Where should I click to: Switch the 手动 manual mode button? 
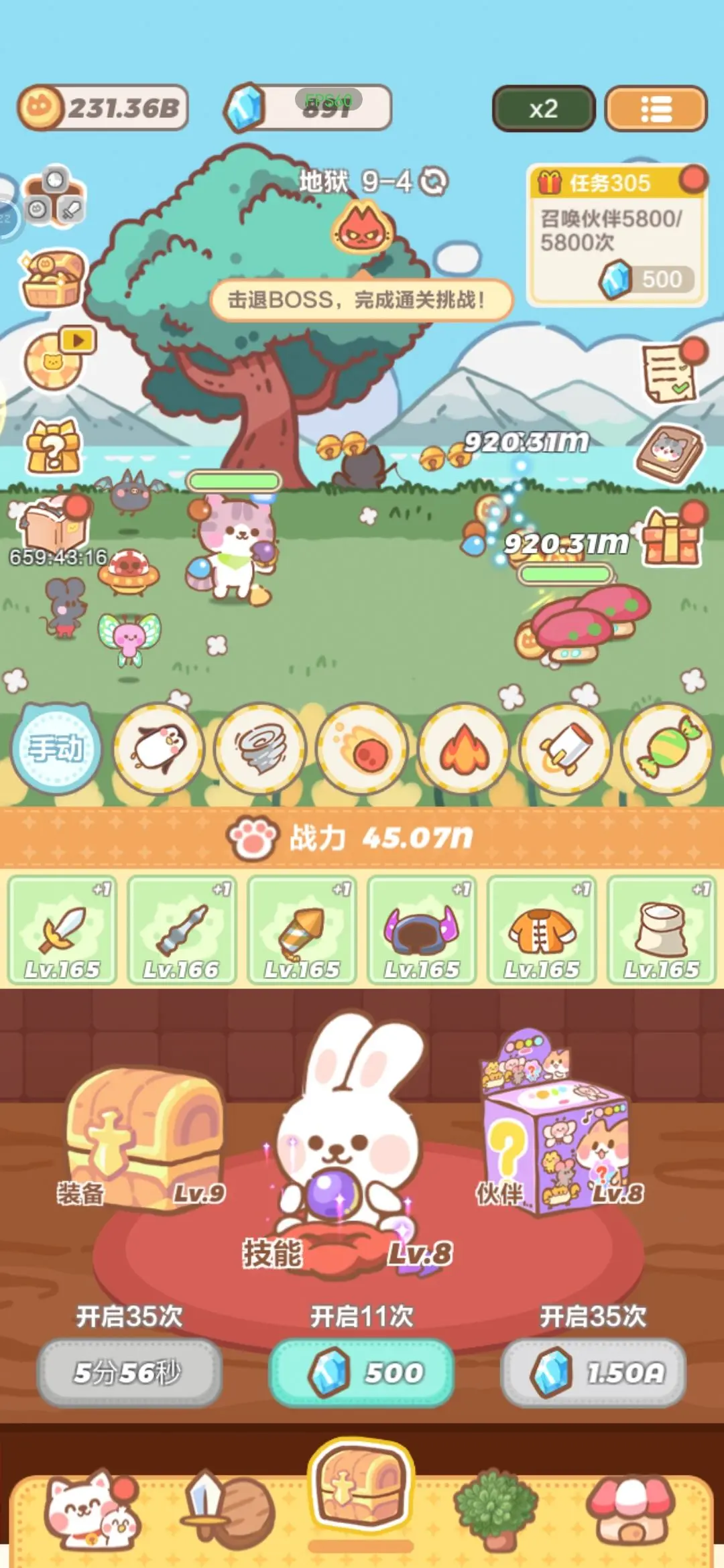coord(56,748)
